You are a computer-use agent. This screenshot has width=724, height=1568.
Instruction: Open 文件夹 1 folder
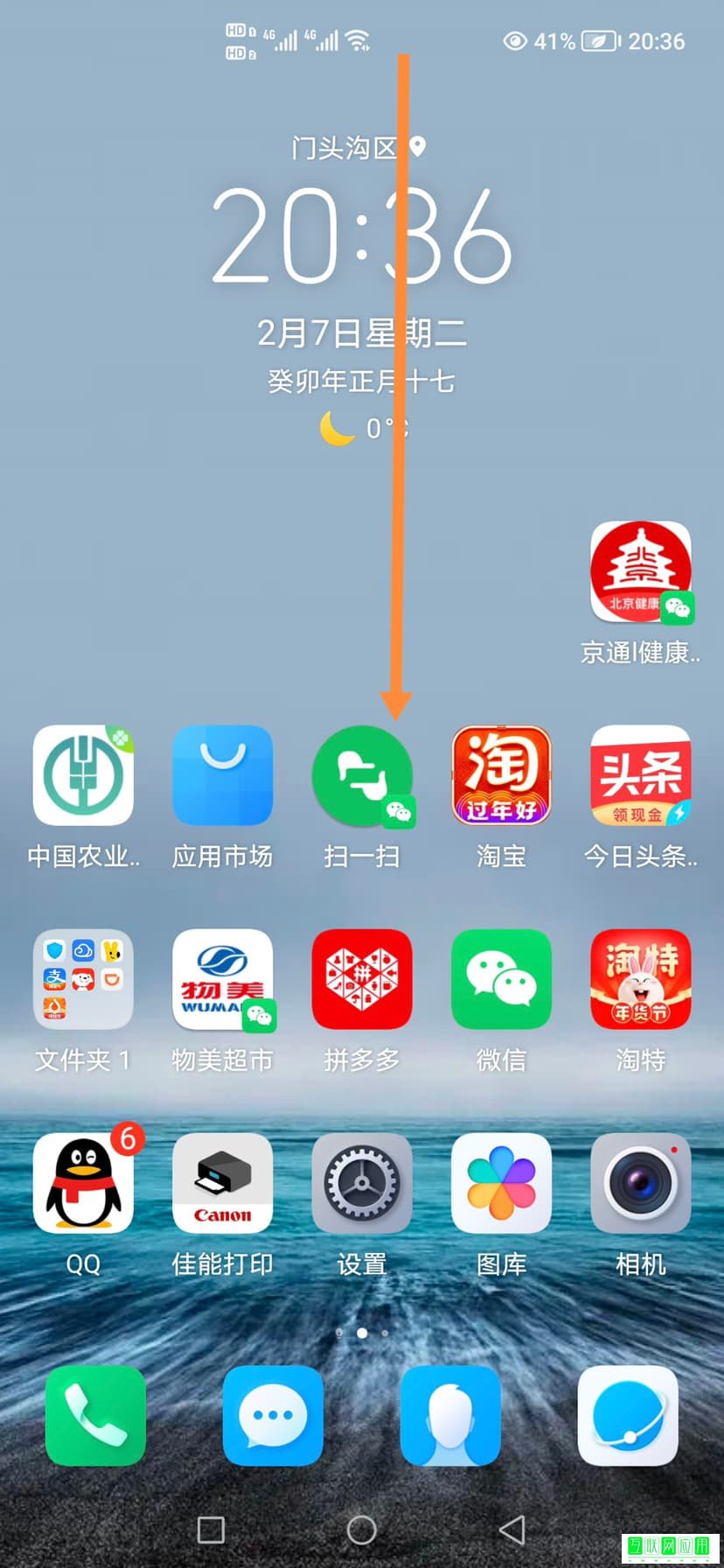pyautogui.click(x=83, y=979)
